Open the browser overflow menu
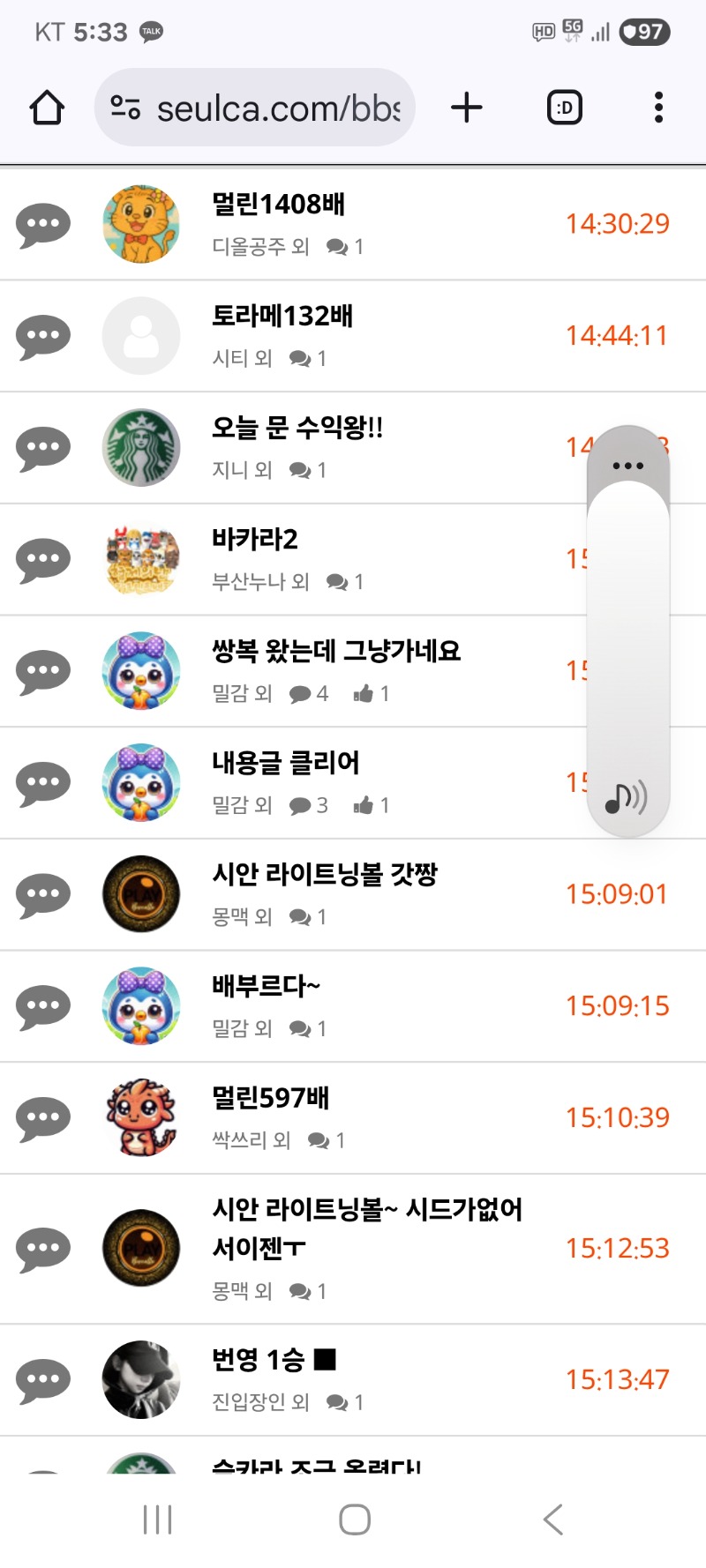 (658, 108)
